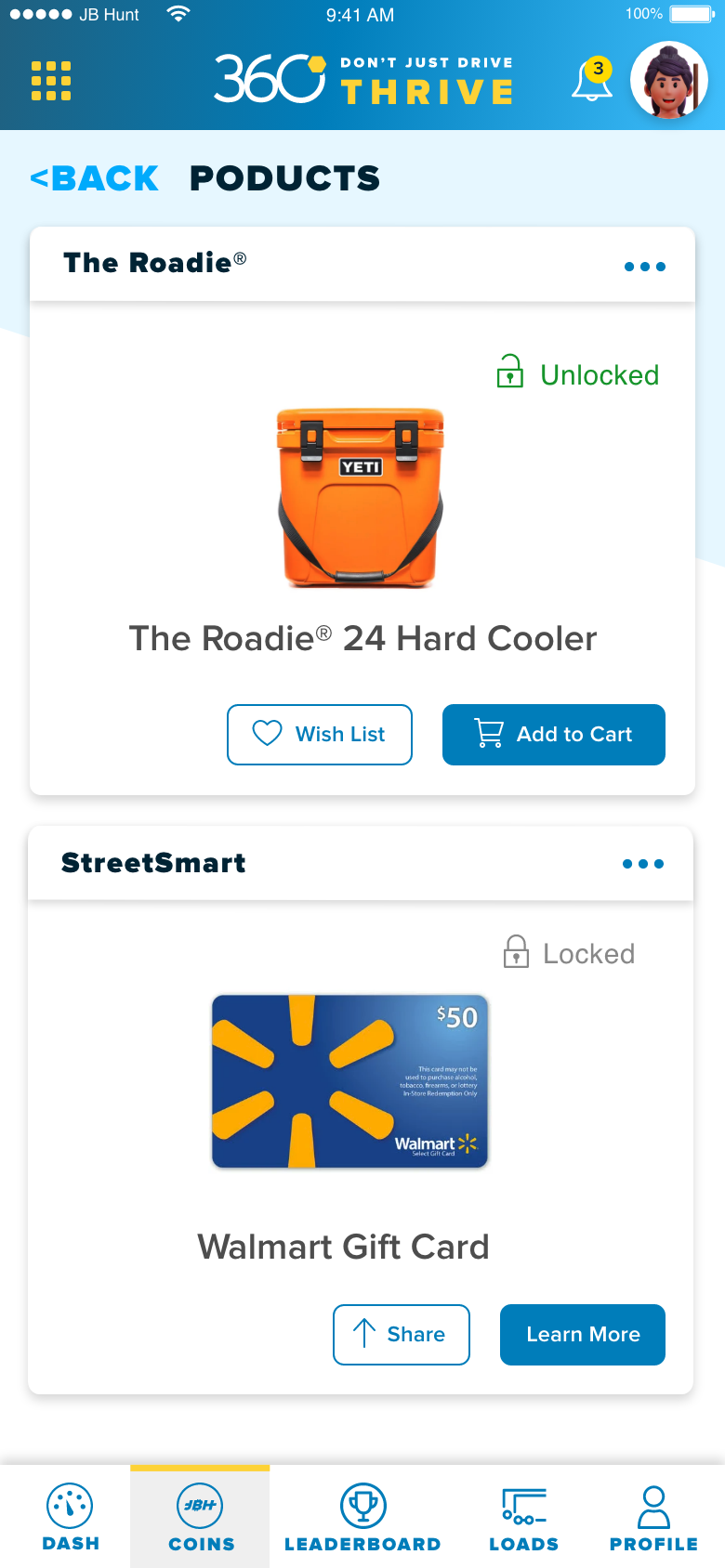Go to the Leaderboard tab
This screenshot has height=1568, width=725.
pyautogui.click(x=362, y=1518)
